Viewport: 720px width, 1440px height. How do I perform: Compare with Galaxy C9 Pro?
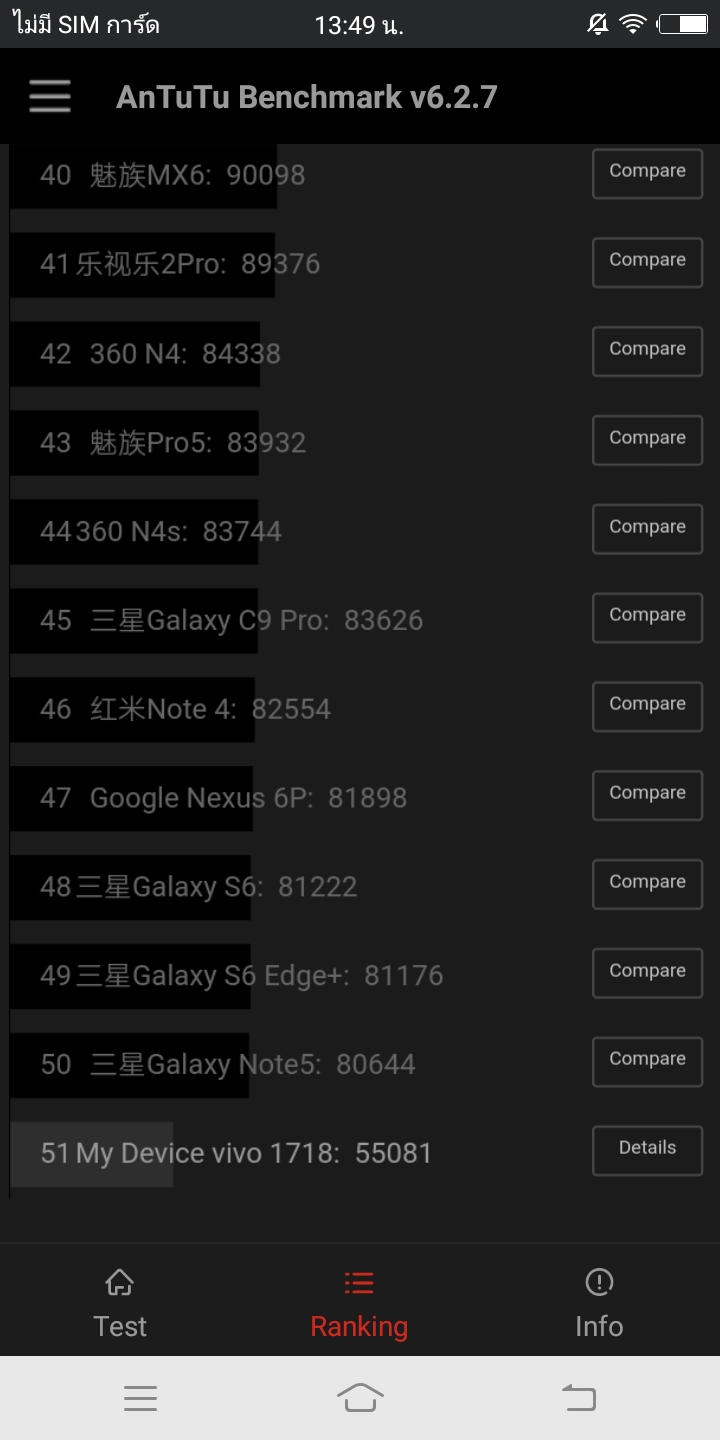[x=647, y=618]
